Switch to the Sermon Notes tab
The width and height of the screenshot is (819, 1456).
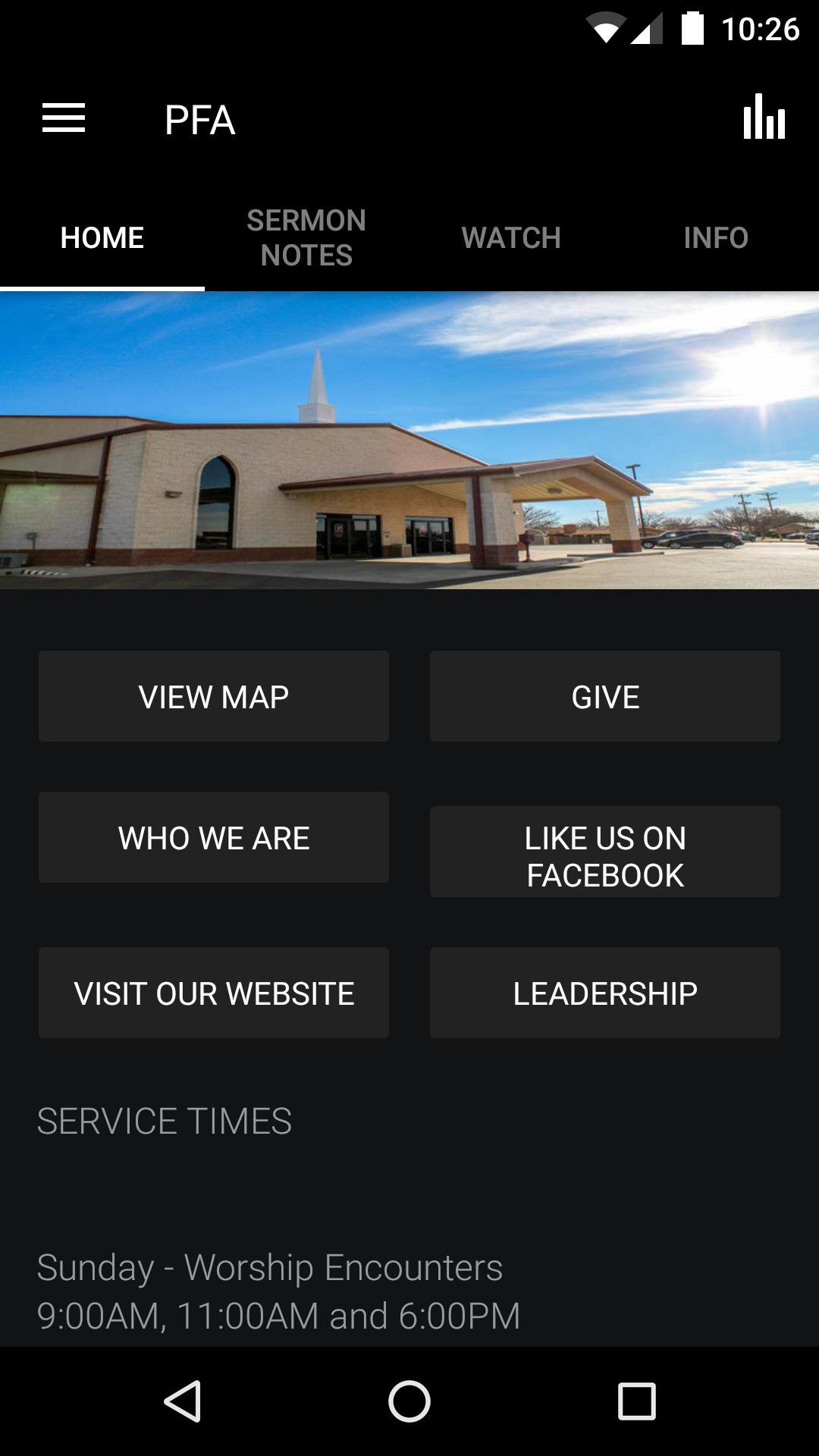tap(306, 237)
